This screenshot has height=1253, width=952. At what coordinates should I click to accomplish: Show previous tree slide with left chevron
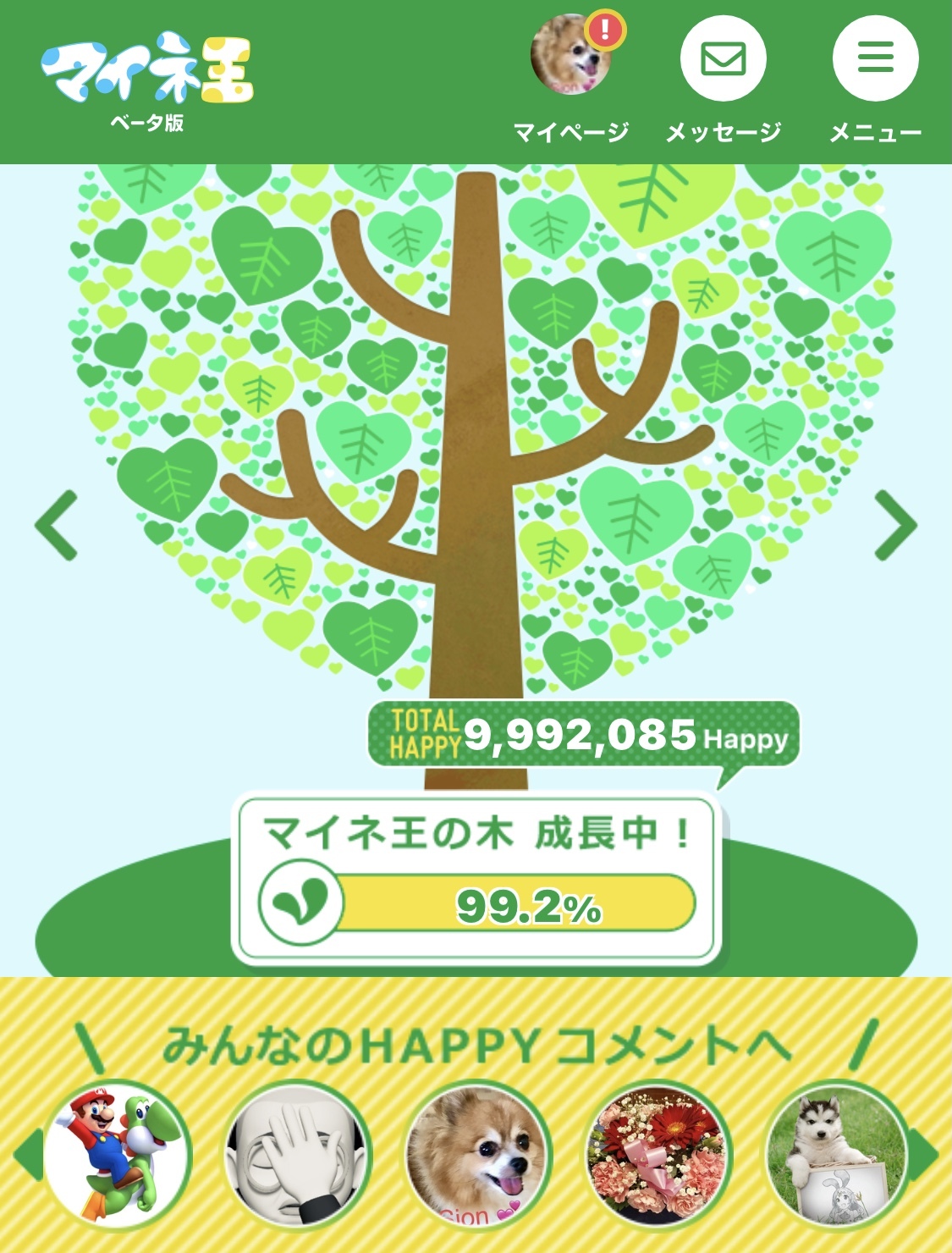(x=57, y=526)
